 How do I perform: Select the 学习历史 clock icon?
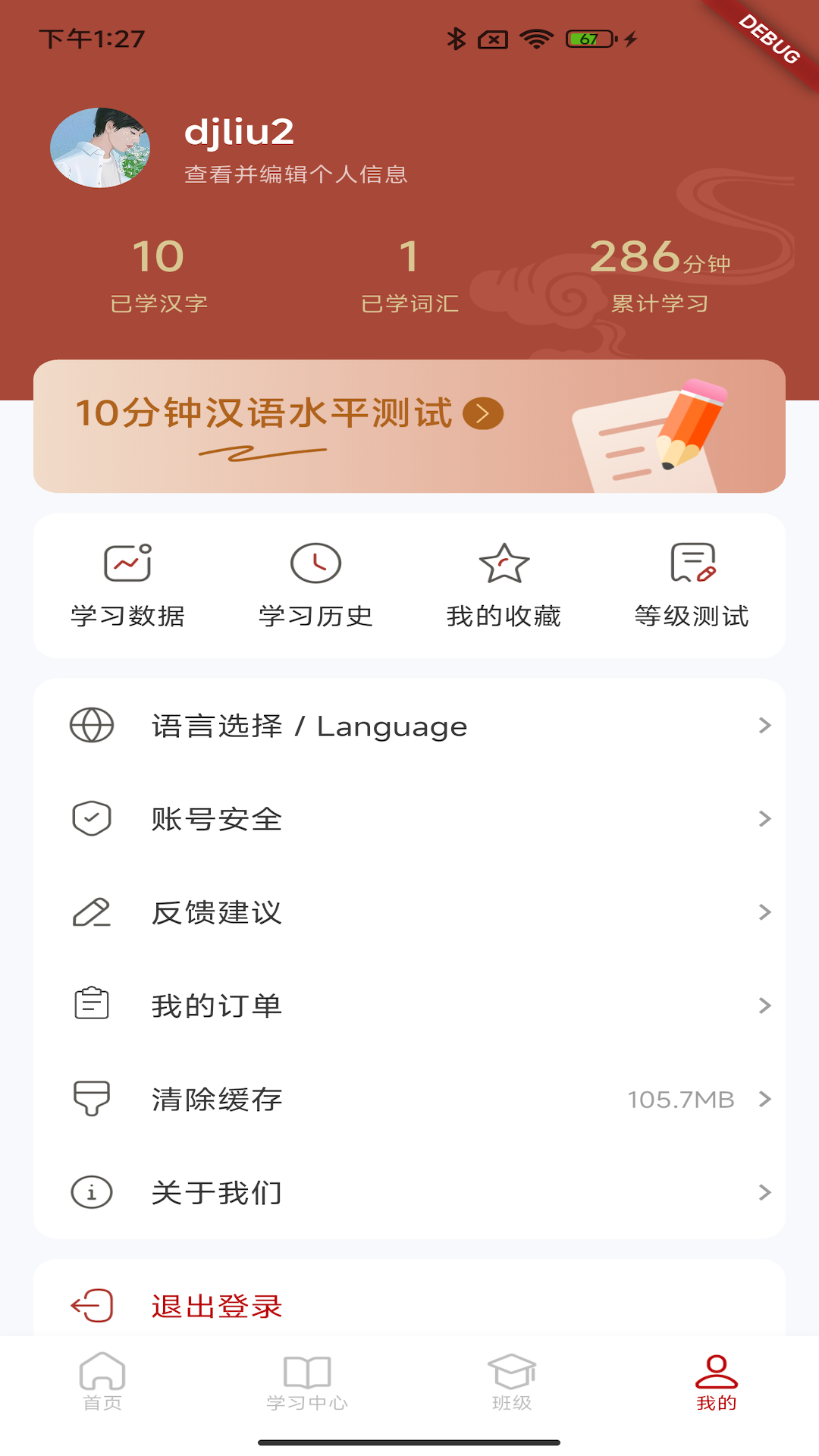coord(316,564)
